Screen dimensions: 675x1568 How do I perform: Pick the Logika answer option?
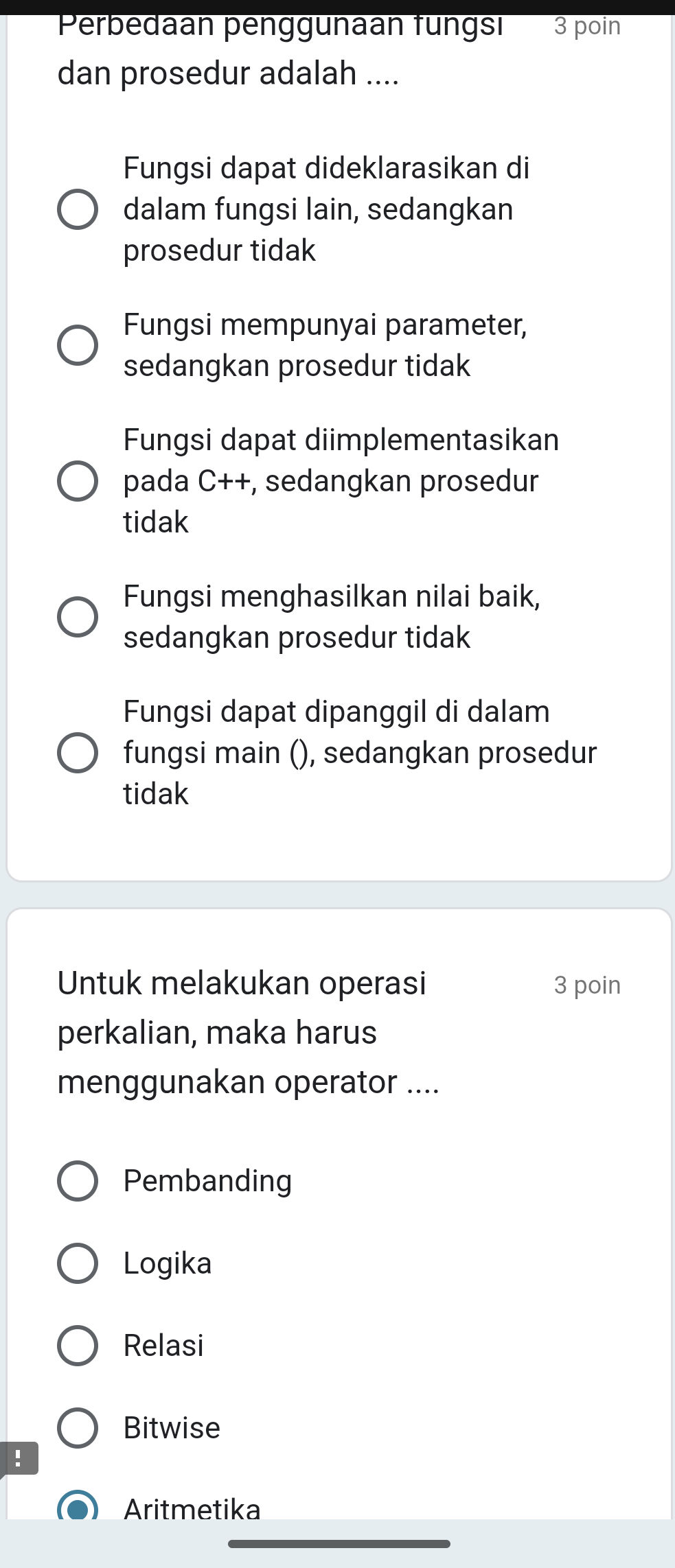(x=77, y=1263)
